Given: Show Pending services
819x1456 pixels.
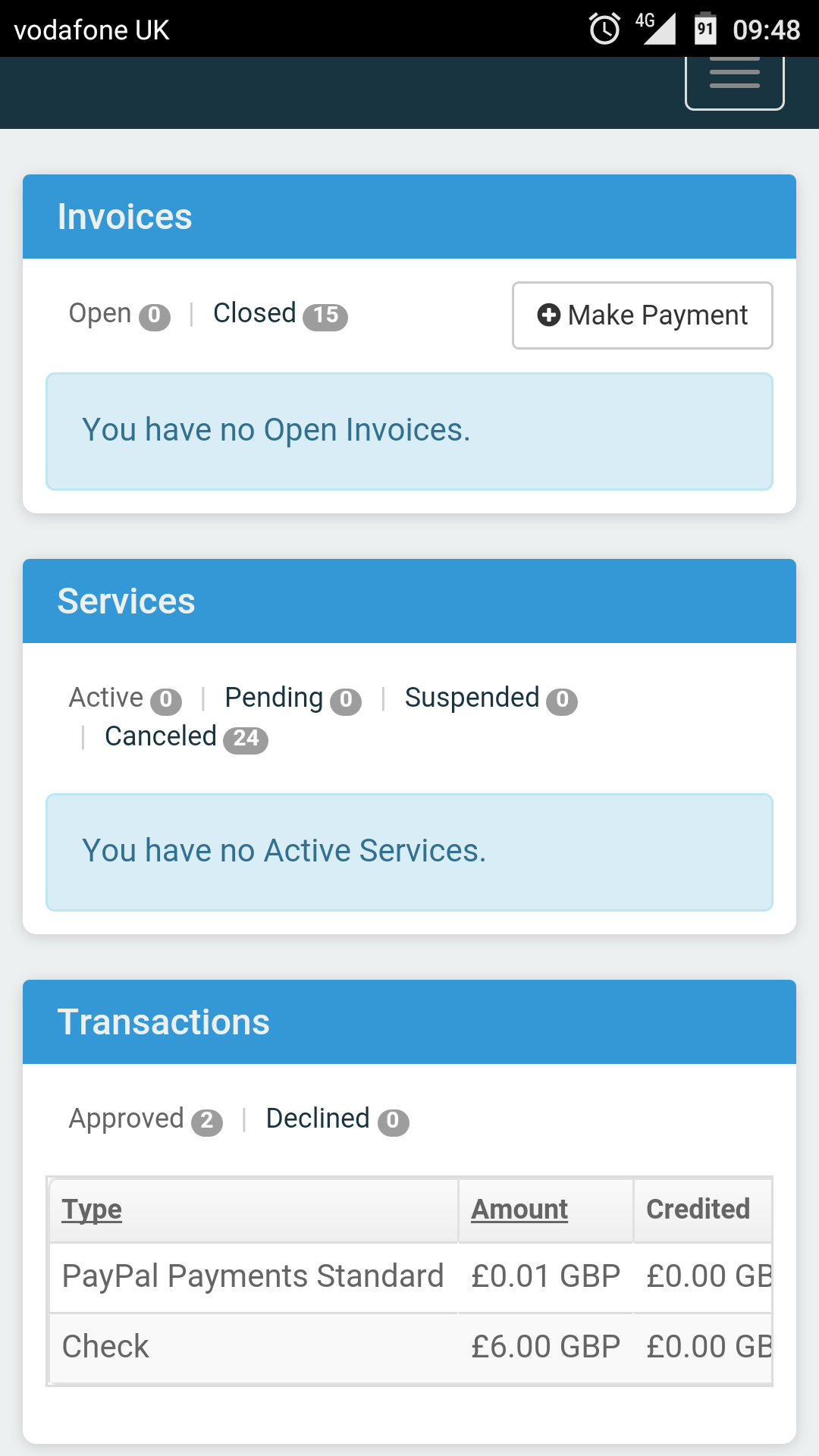Looking at the screenshot, I should click(x=293, y=698).
